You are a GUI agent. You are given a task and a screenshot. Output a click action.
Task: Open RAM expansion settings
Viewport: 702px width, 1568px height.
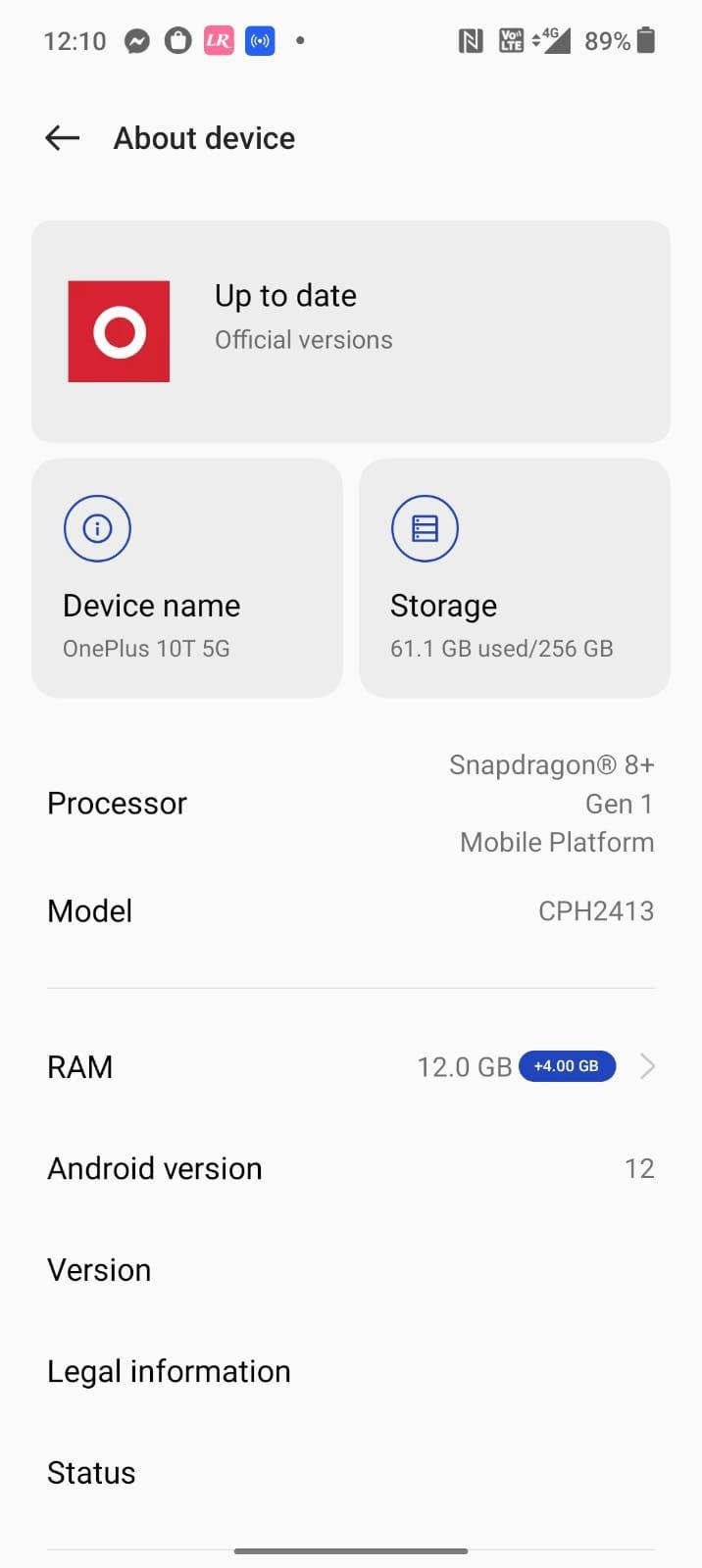click(350, 1066)
